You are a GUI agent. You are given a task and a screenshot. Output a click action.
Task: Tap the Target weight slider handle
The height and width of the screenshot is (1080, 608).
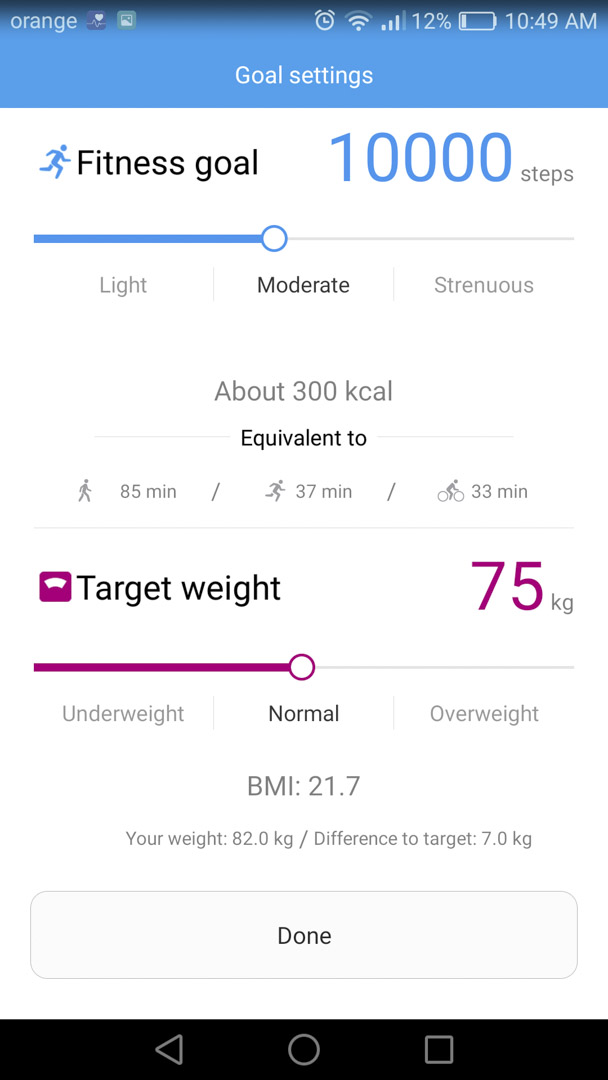(302, 667)
